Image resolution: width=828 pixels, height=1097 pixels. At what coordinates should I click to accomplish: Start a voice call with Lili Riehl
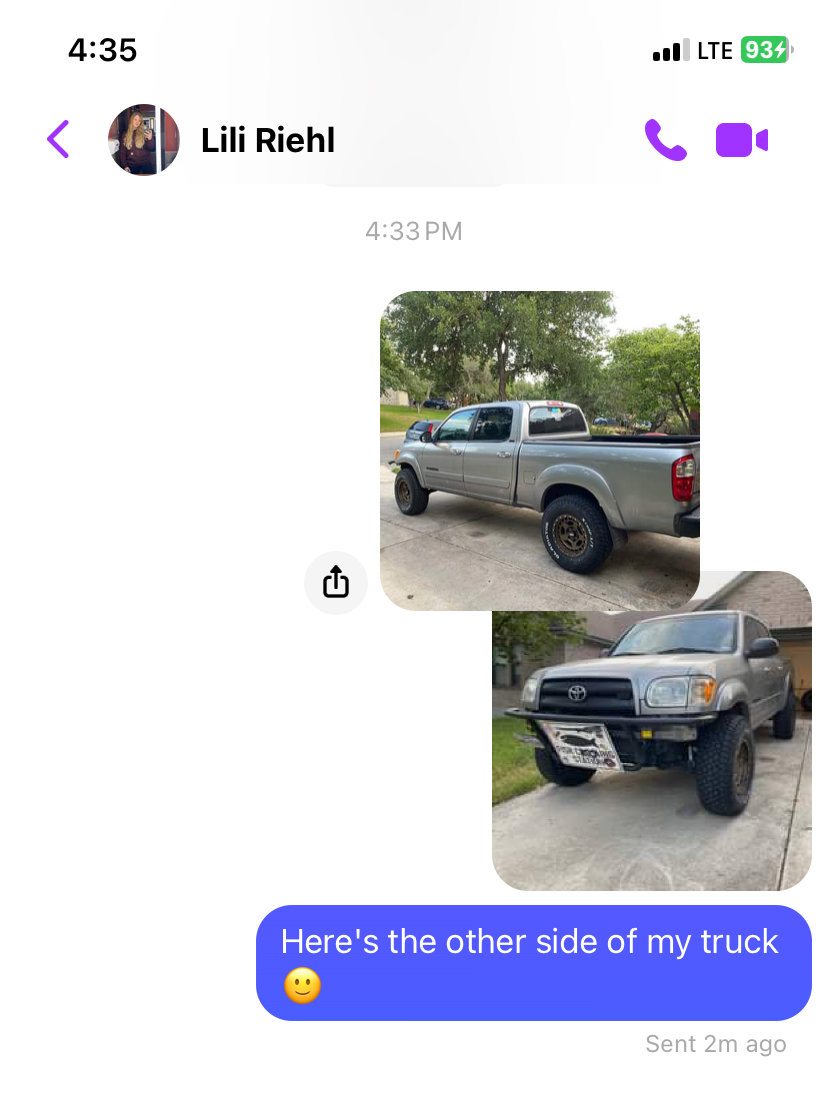click(x=665, y=140)
